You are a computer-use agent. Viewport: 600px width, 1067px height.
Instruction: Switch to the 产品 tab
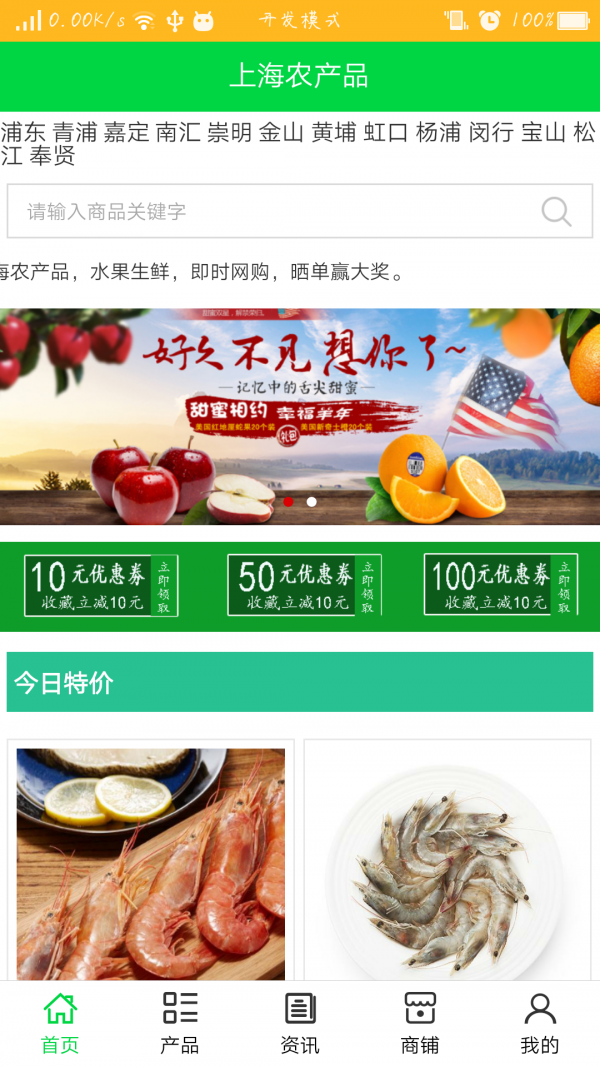click(180, 1023)
